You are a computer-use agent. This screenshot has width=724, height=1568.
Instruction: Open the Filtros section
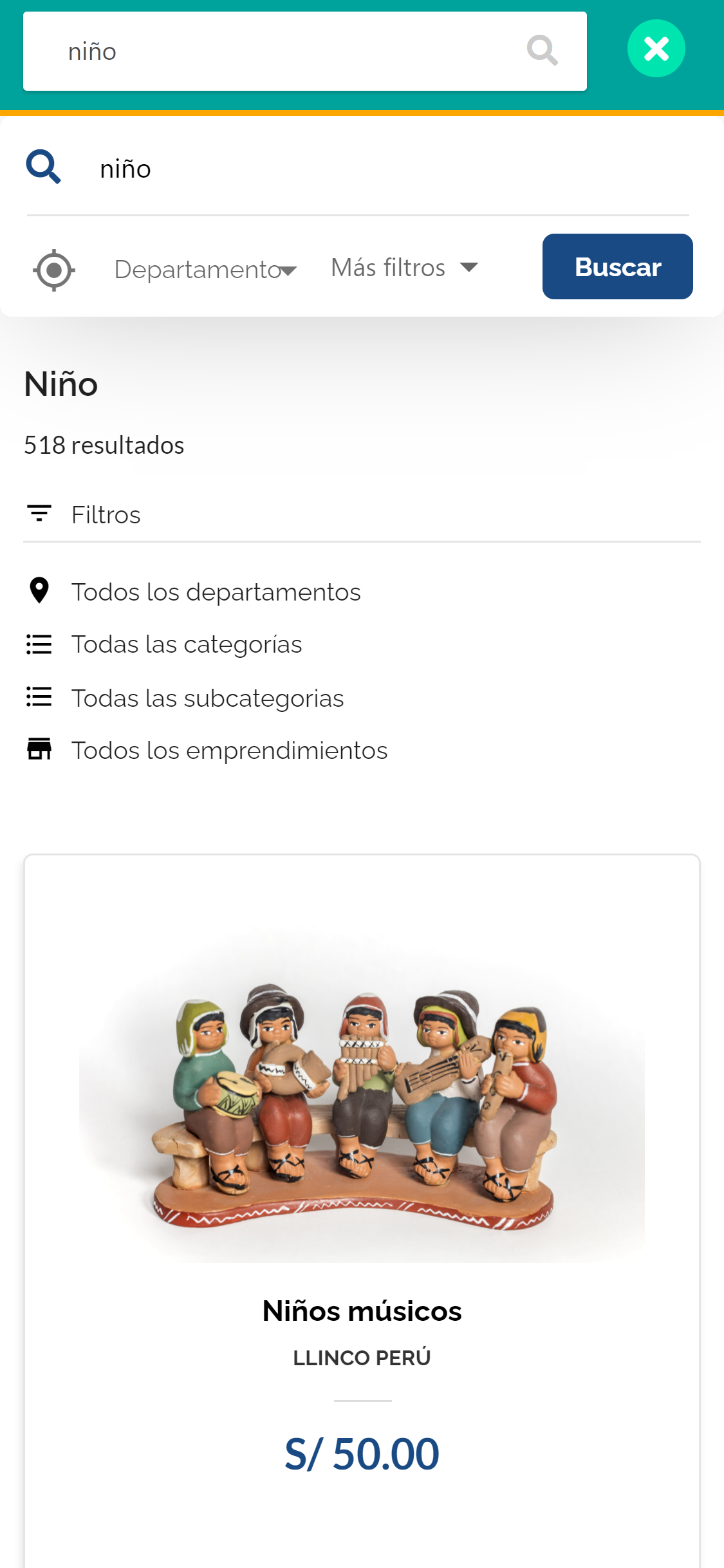click(362, 514)
